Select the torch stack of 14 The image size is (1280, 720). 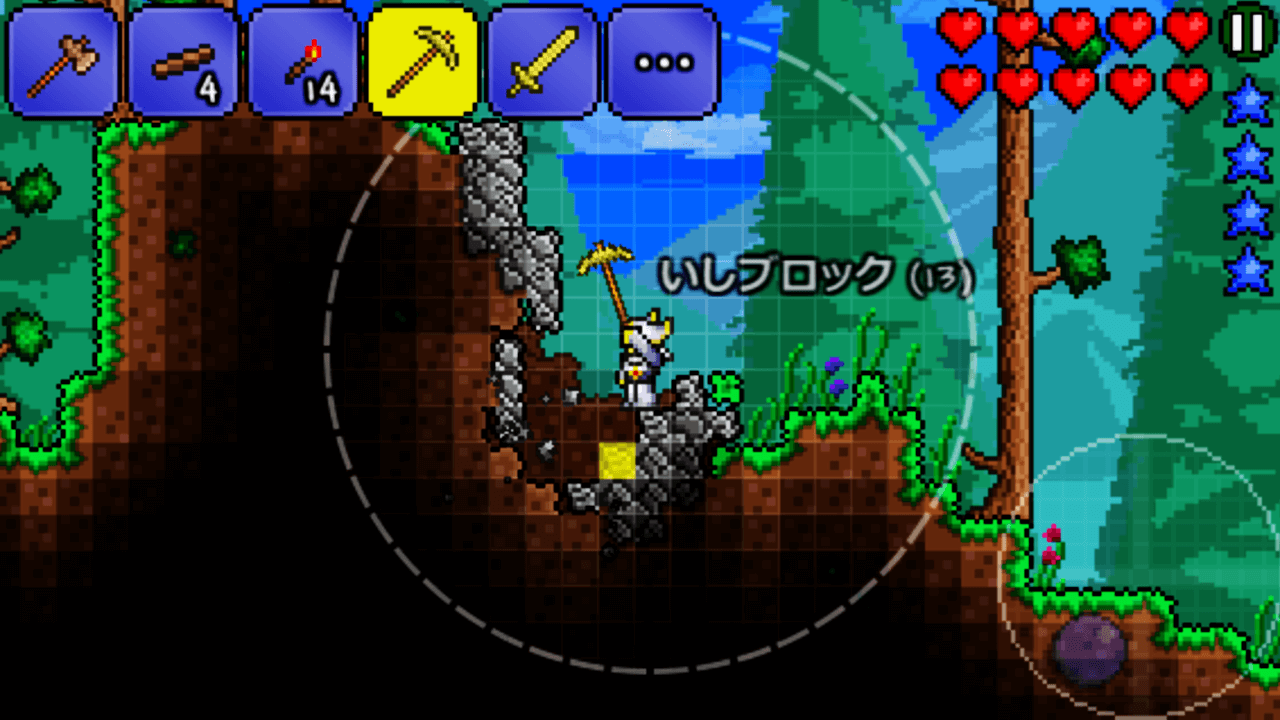pyautogui.click(x=303, y=62)
